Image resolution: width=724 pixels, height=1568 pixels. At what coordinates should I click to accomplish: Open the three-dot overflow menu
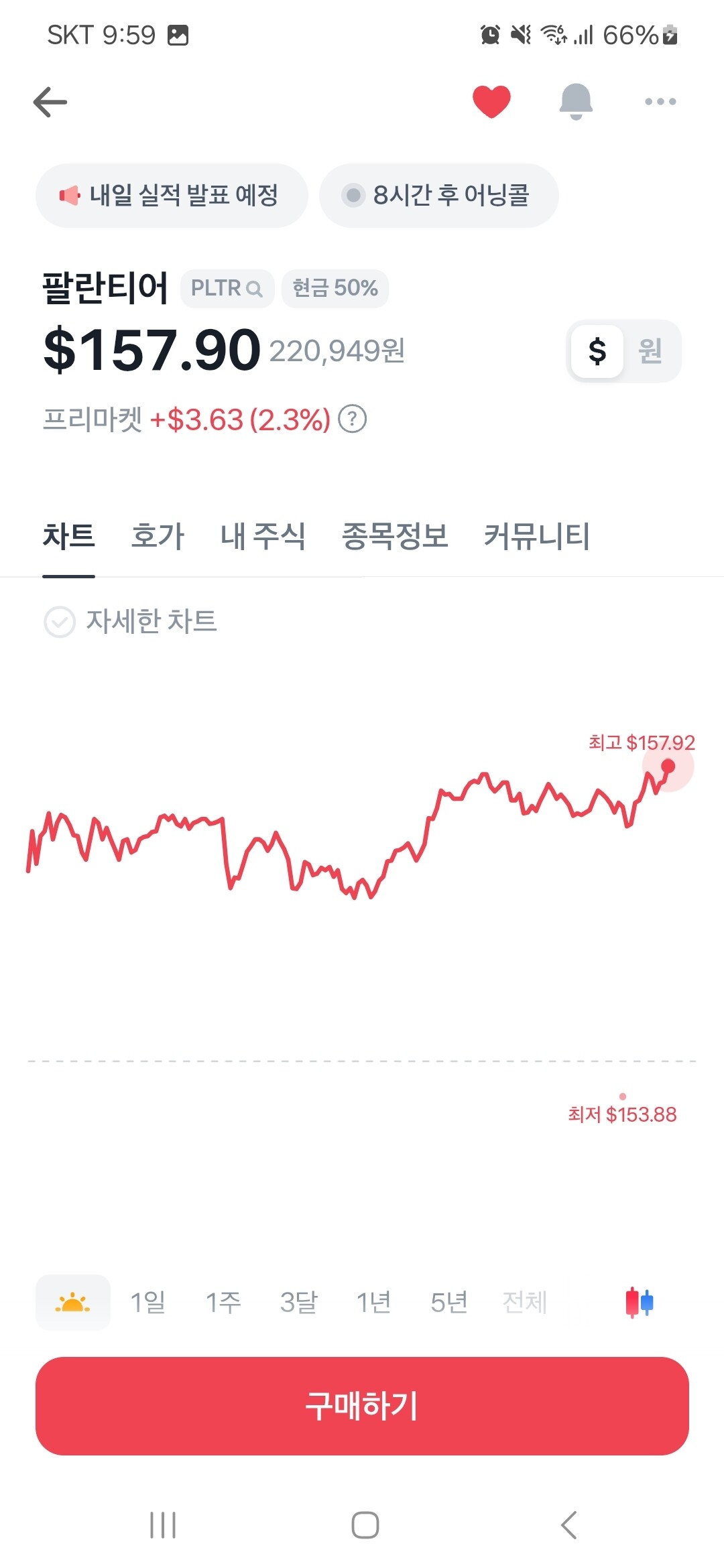pos(660,102)
